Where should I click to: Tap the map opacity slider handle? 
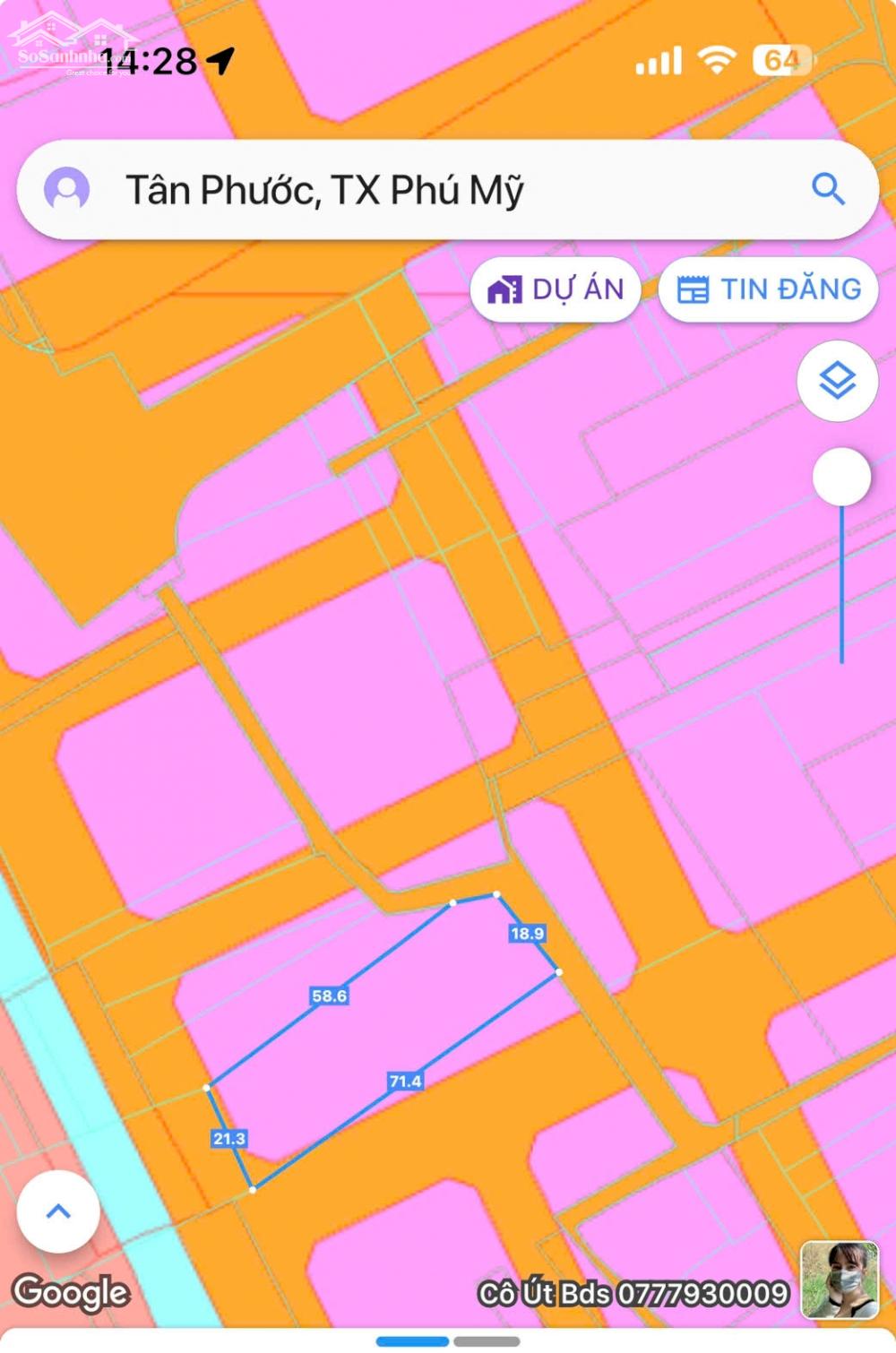click(841, 477)
